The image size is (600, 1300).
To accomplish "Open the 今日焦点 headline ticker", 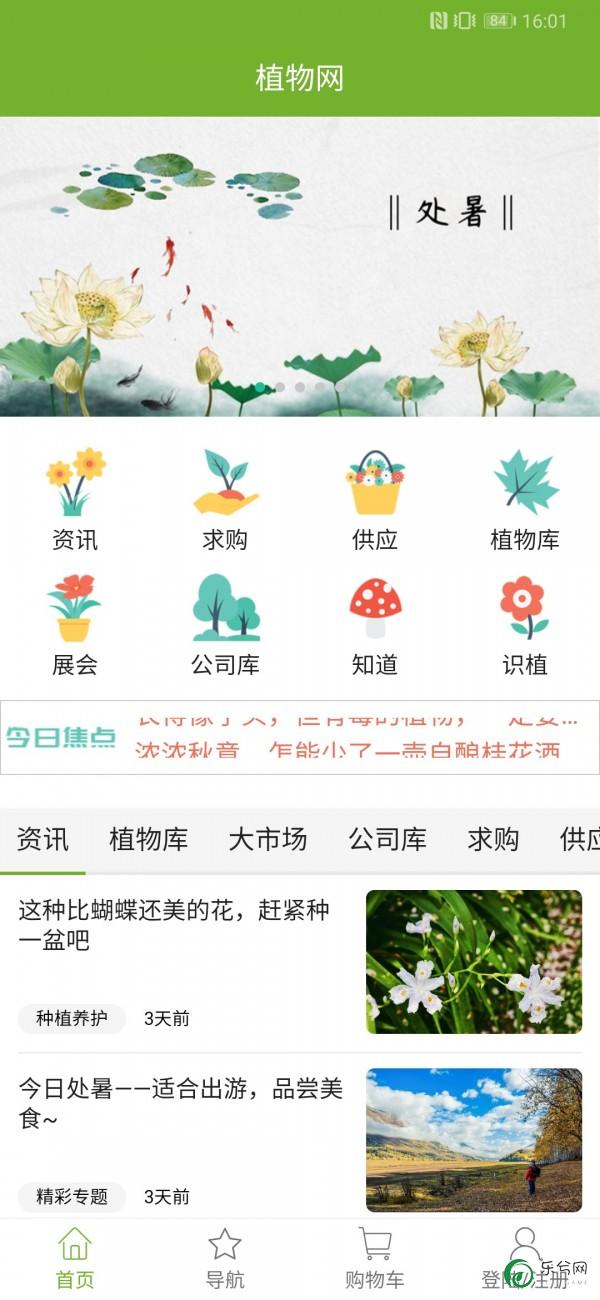I will tap(300, 738).
